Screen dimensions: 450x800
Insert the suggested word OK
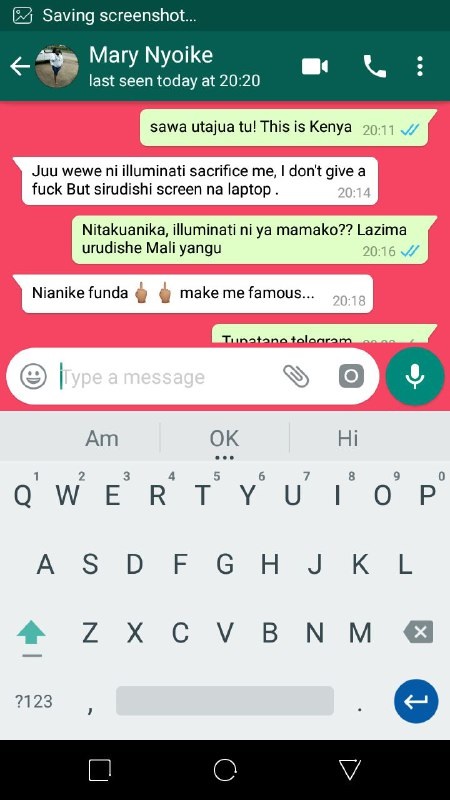pos(224,439)
